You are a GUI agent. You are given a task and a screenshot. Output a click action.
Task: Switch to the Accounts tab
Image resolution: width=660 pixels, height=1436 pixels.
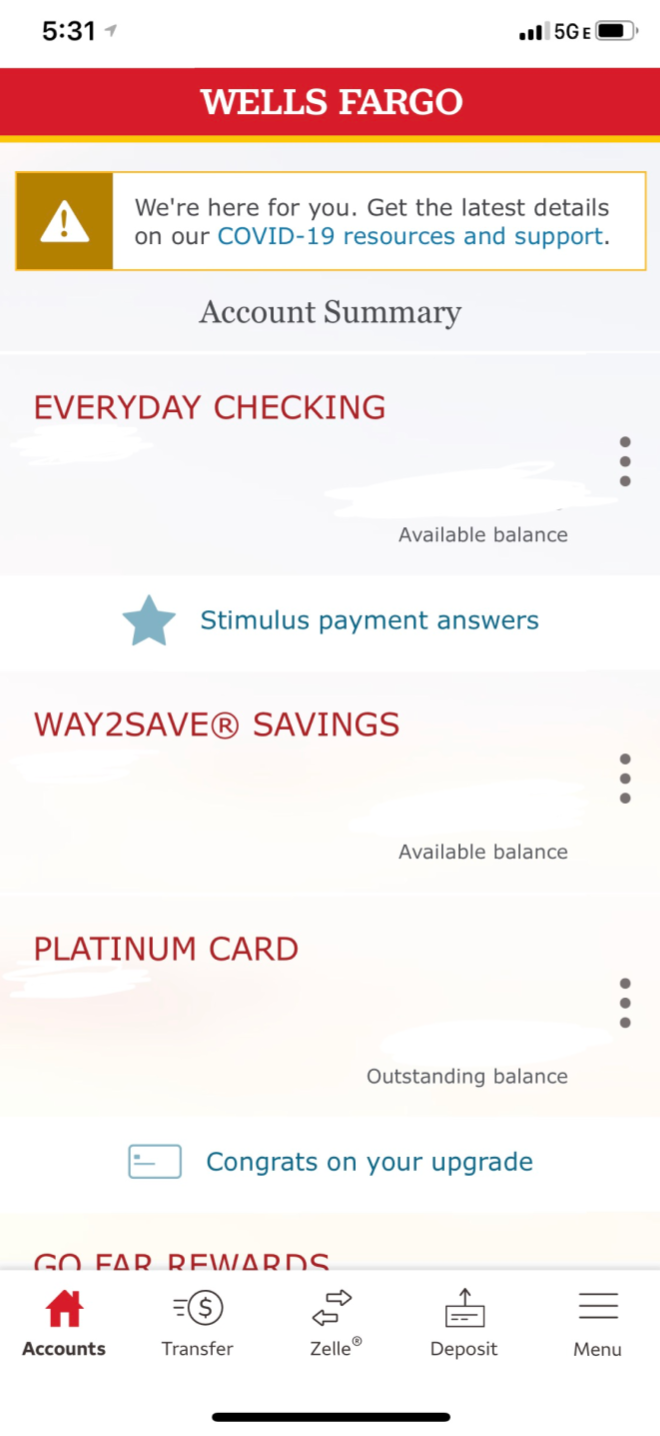[x=64, y=1322]
